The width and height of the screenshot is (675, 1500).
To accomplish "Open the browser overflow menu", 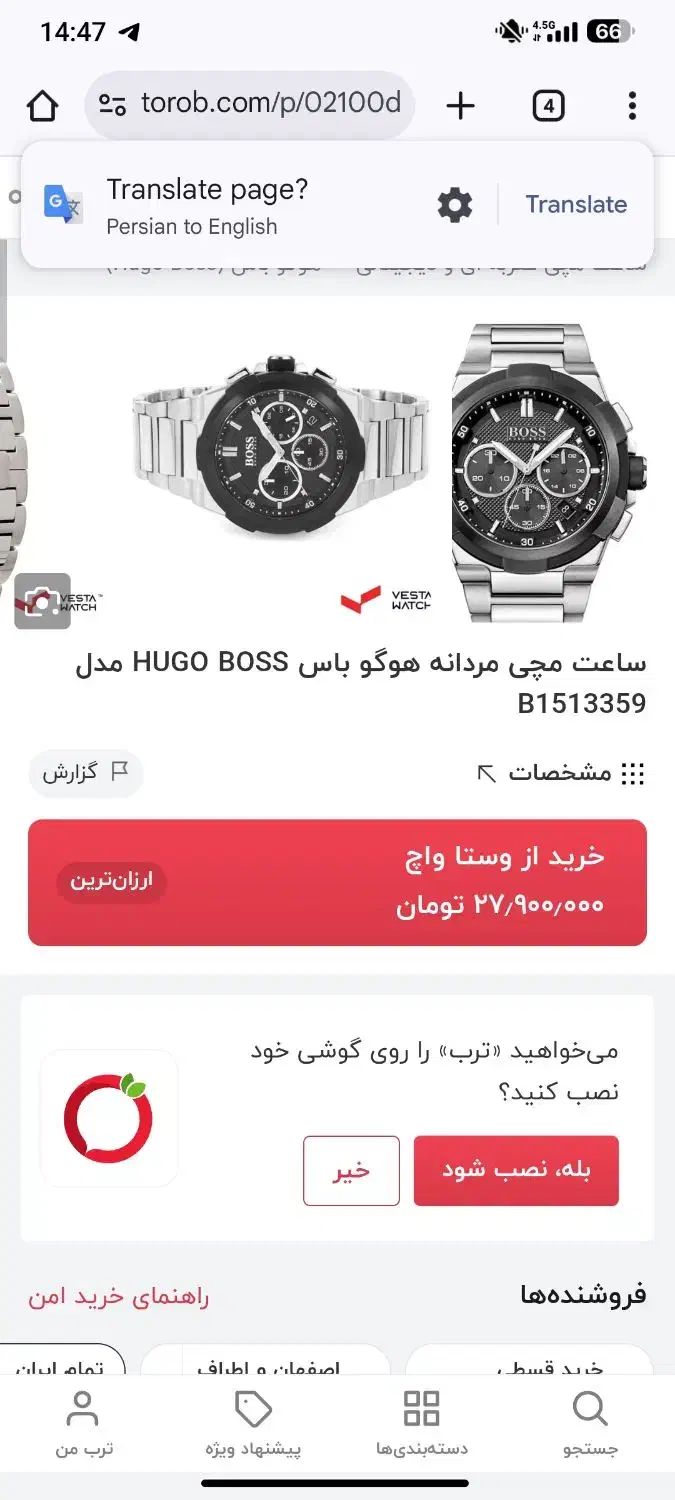I will pyautogui.click(x=632, y=105).
